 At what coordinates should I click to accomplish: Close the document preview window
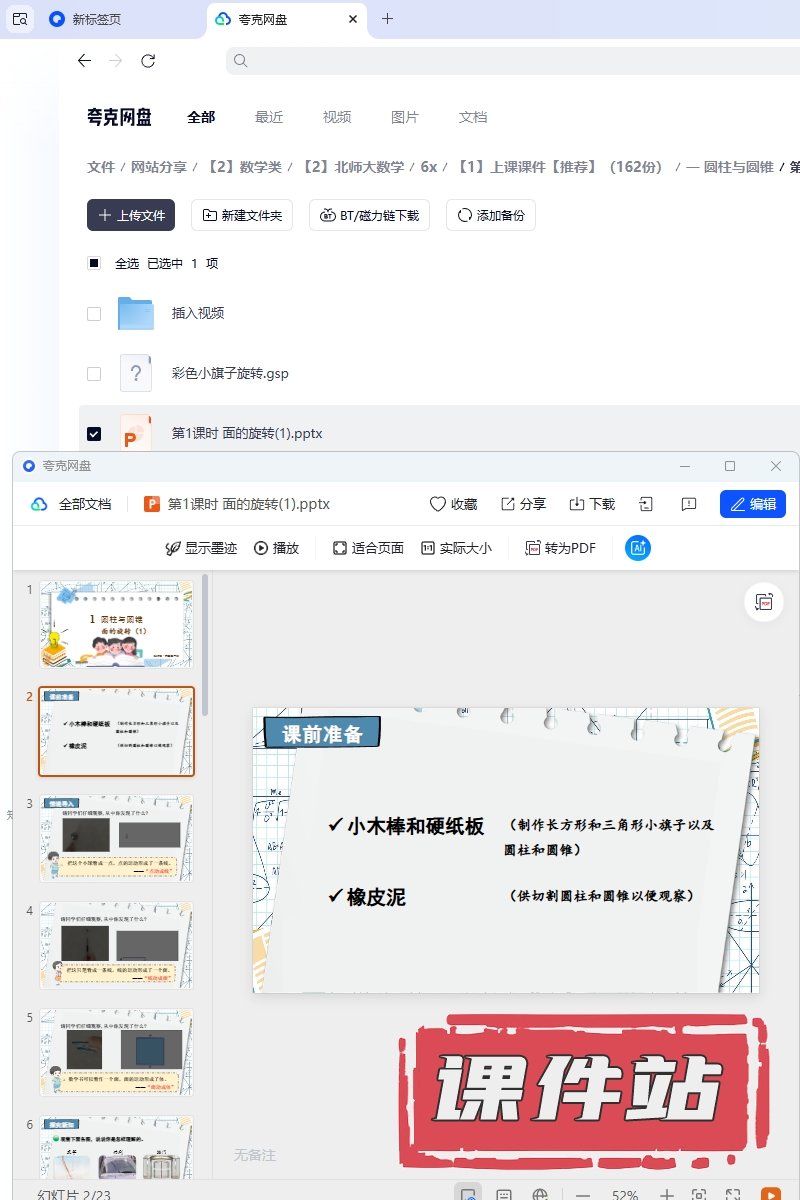point(775,466)
